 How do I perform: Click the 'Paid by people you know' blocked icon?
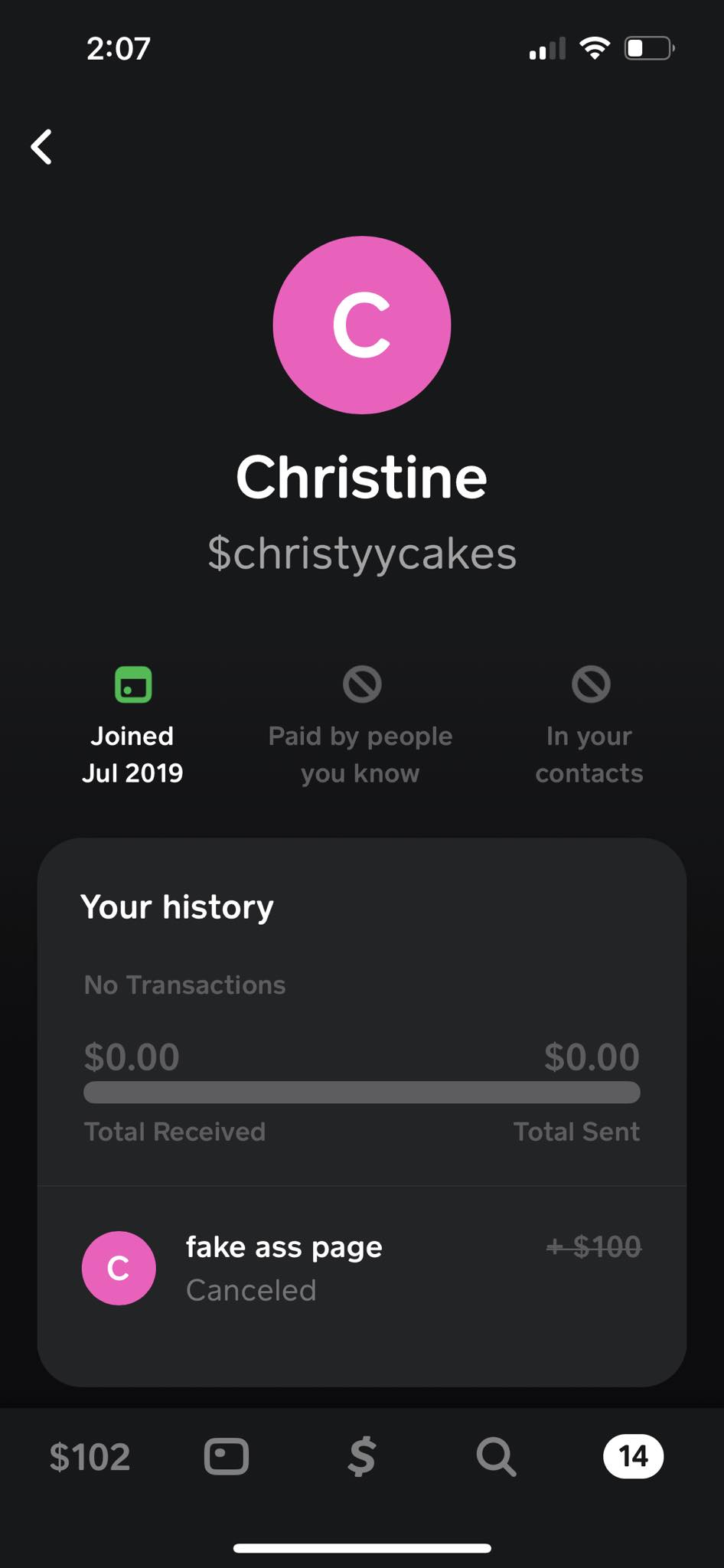click(x=361, y=684)
